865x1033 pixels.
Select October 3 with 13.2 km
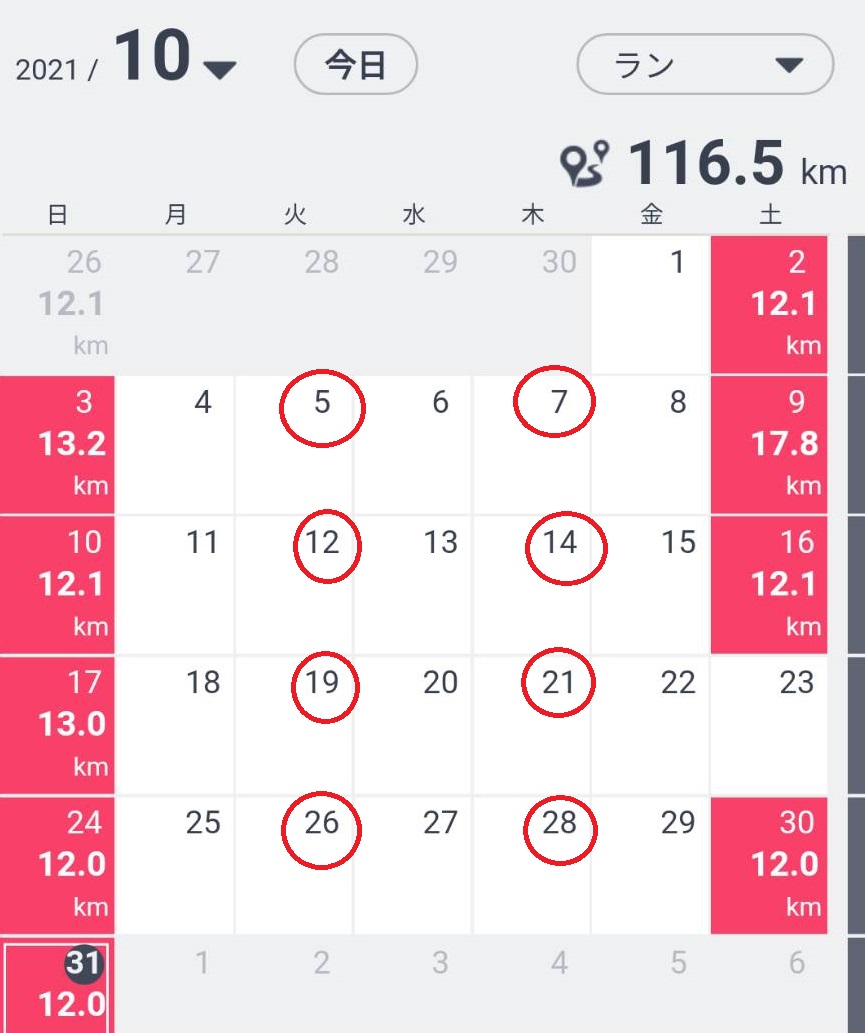coord(58,444)
